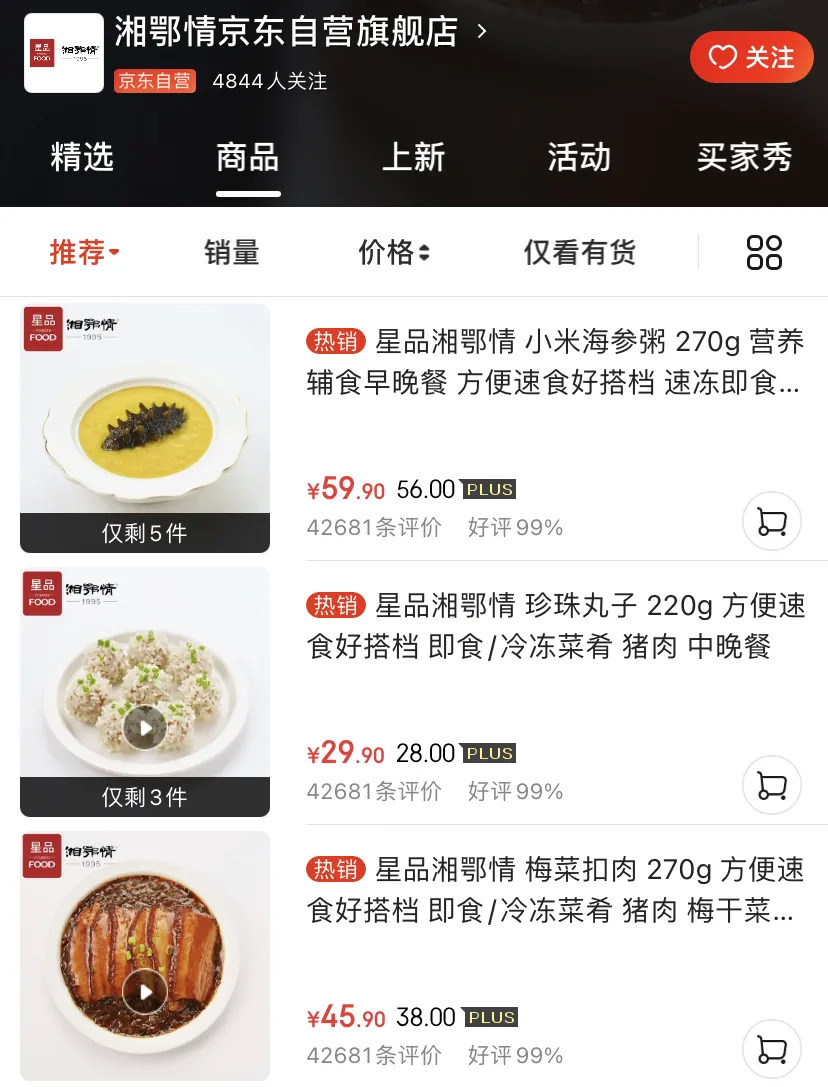View the 买家秀 tab
This screenshot has width=828, height=1087.
[744, 158]
